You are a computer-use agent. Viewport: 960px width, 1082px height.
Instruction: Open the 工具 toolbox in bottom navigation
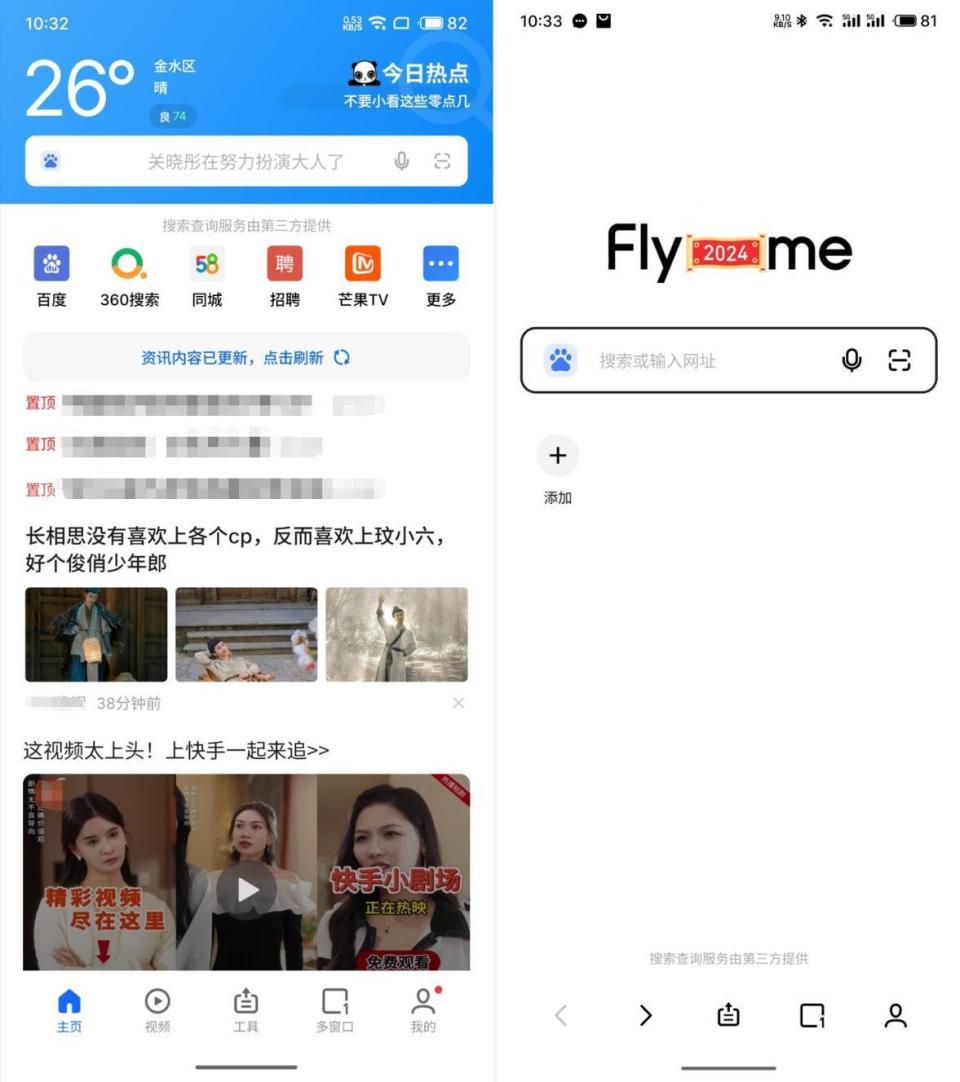246,1010
